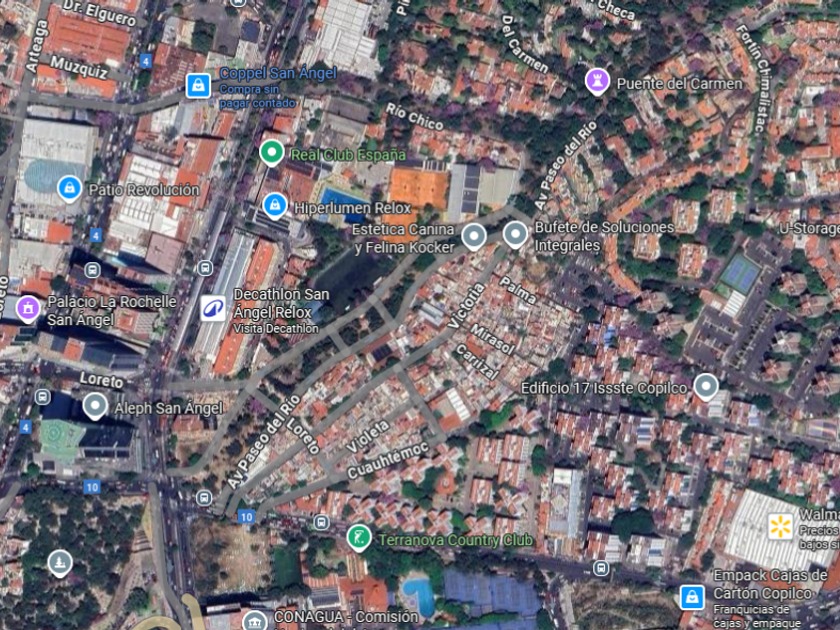Open the Coppel San Ángel shopping pin
The width and height of the screenshot is (840, 630).
coord(198,85)
